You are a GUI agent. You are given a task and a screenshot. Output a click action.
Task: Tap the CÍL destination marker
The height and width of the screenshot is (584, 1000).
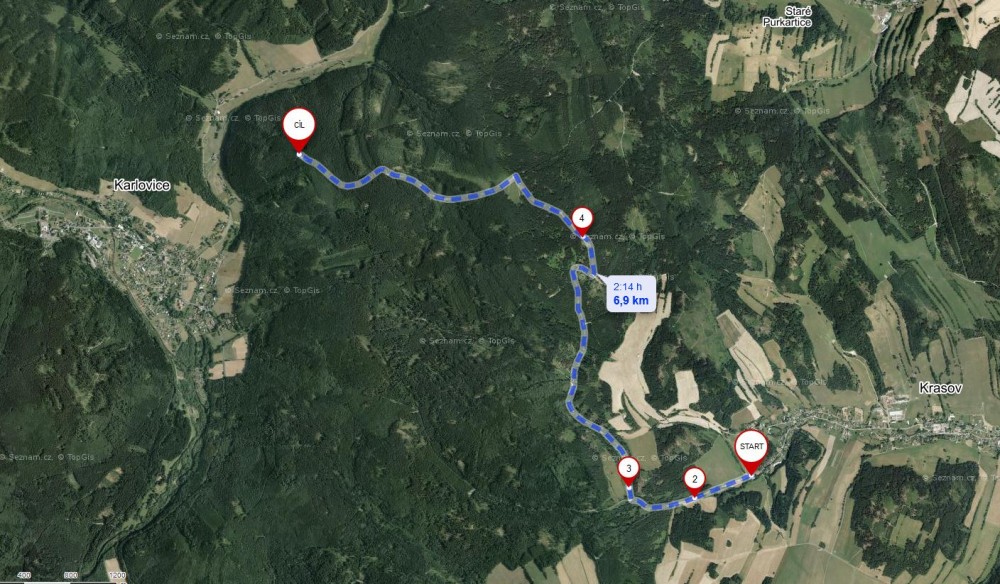click(299, 126)
